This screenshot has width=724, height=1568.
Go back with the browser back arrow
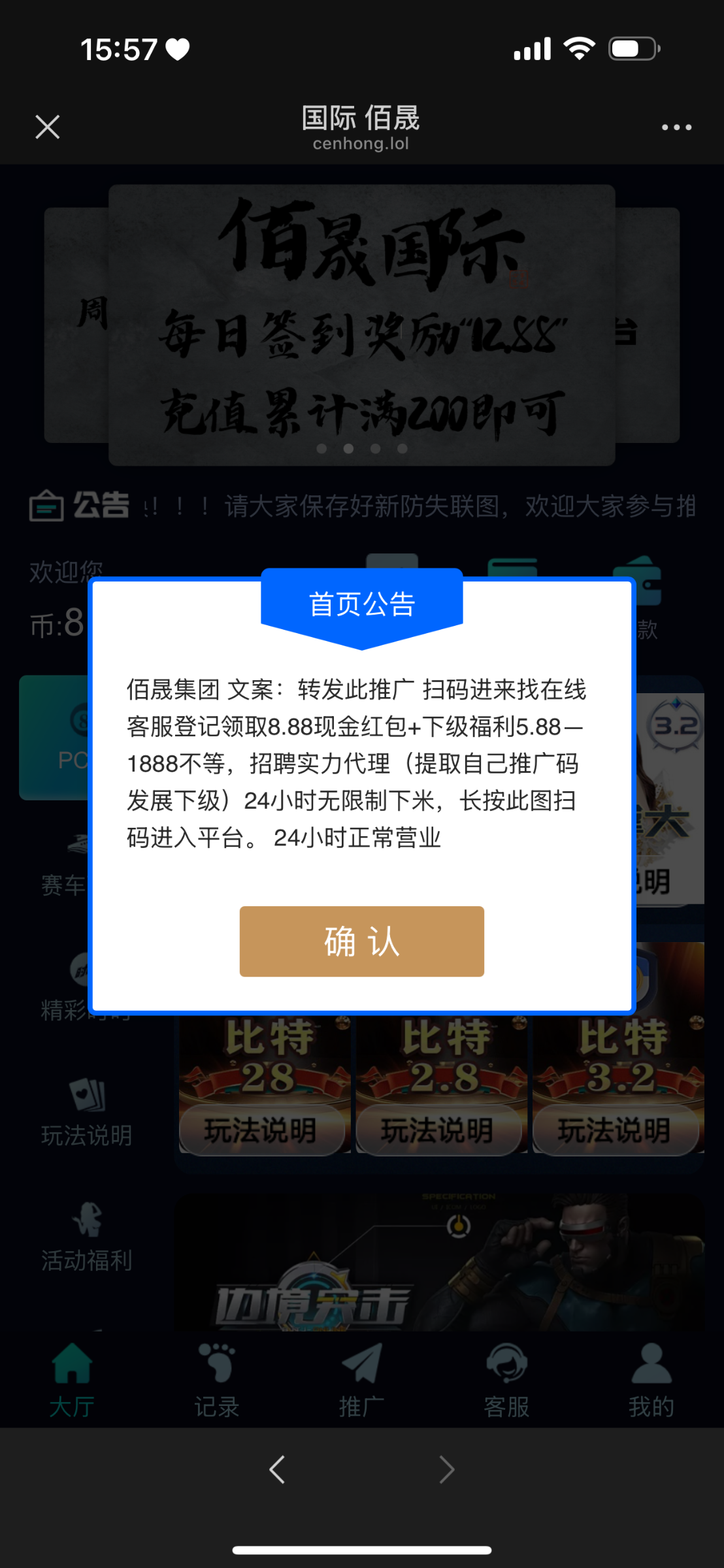(x=277, y=1470)
